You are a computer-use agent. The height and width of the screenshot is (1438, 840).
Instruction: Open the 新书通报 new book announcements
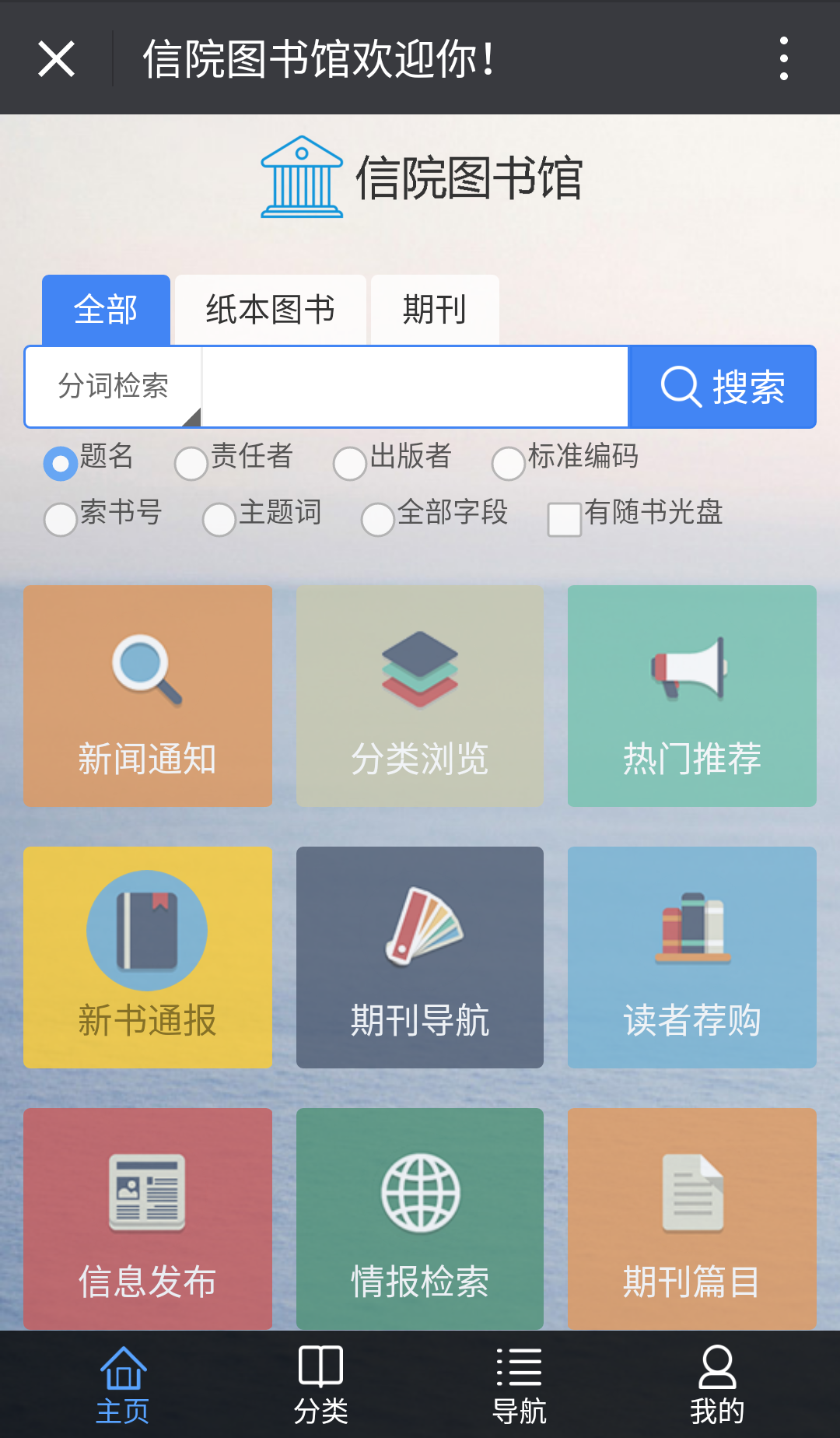tap(148, 957)
